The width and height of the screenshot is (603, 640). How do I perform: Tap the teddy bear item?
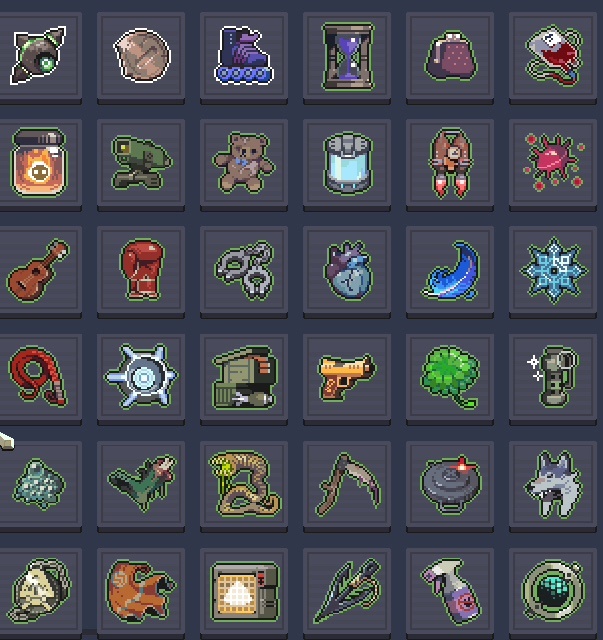(x=244, y=161)
